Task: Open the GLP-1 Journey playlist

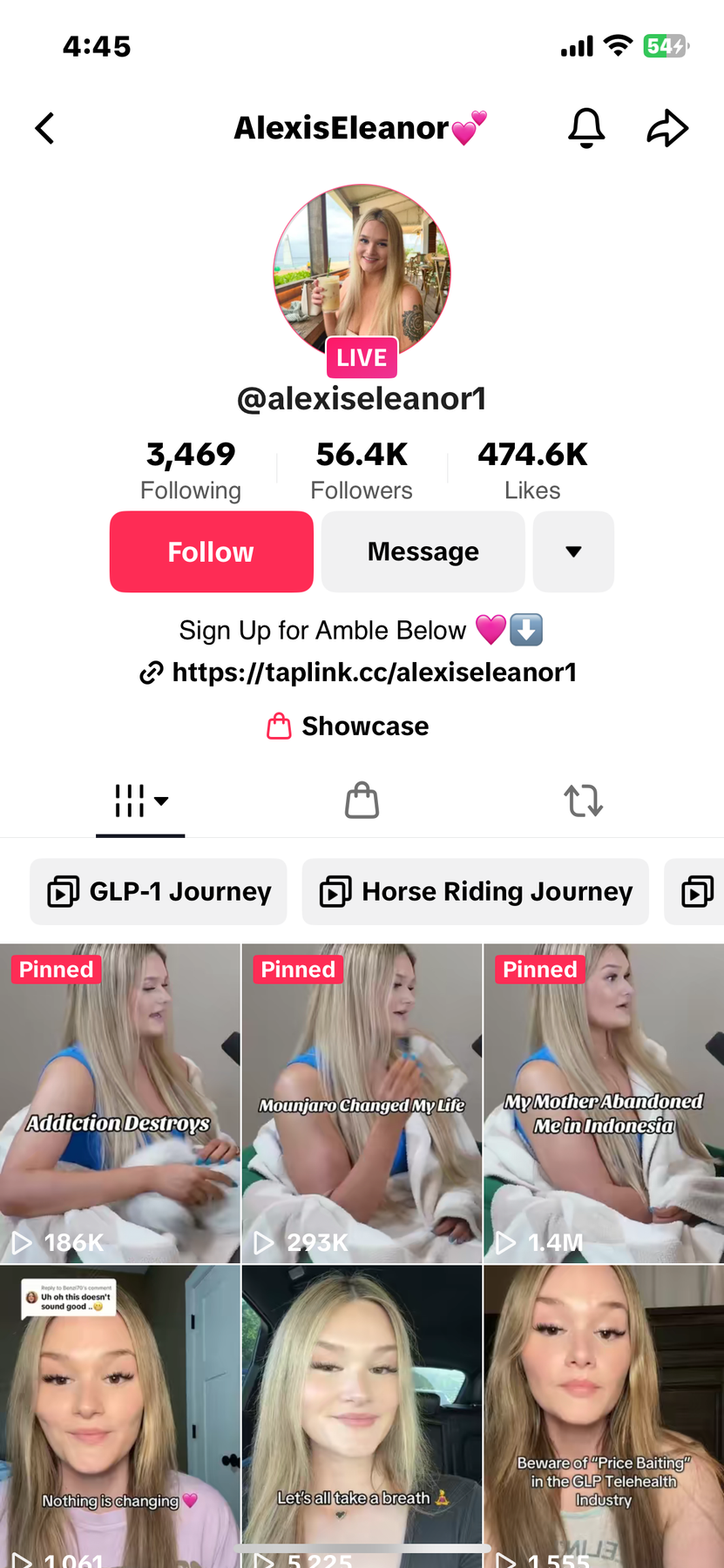Action: point(159,891)
